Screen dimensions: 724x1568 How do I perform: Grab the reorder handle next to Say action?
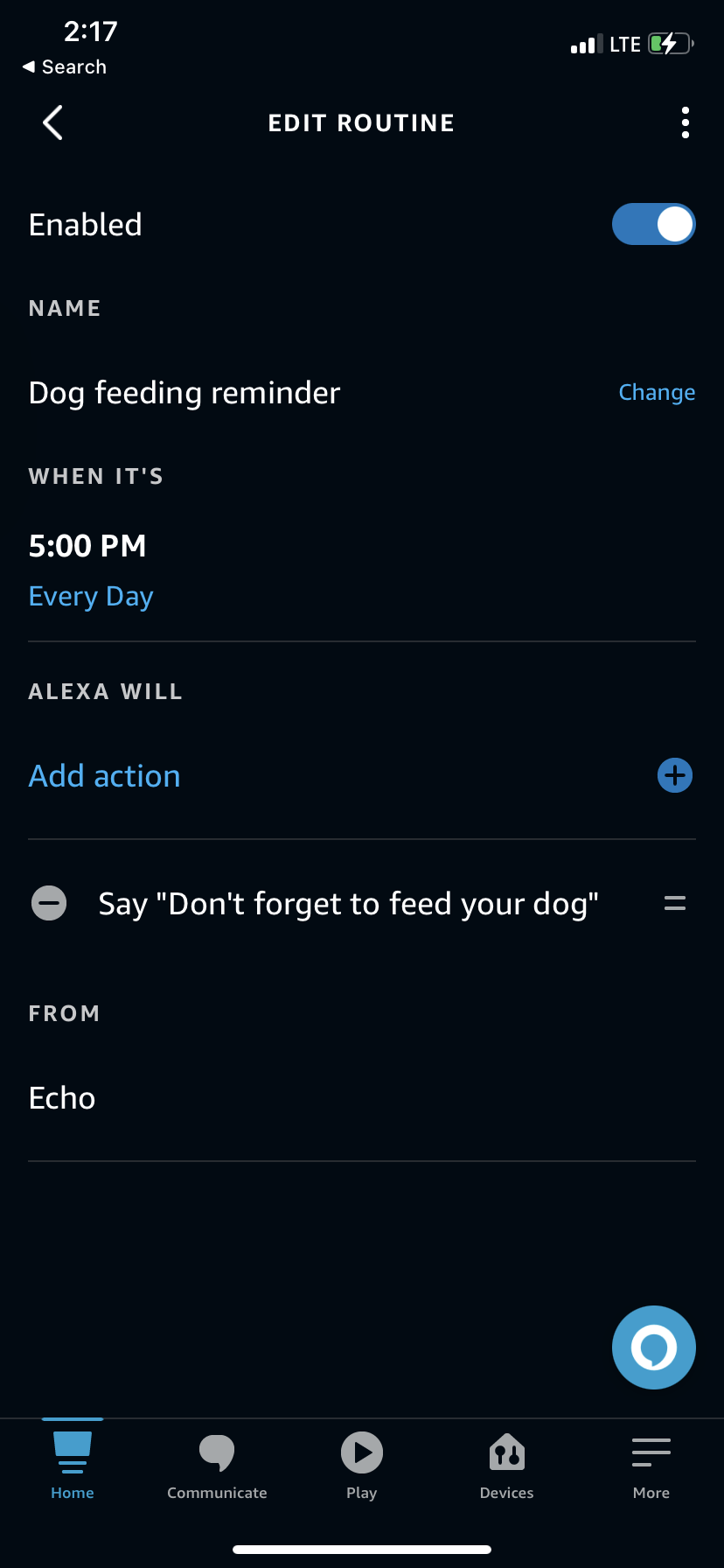pos(674,902)
